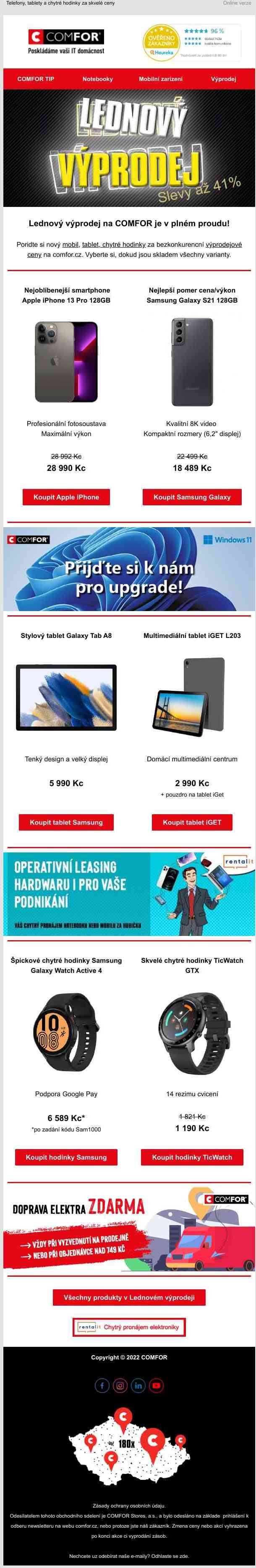Tap the Lednový výprodej banner
The width and height of the screenshot is (256, 1568).
coord(129,148)
